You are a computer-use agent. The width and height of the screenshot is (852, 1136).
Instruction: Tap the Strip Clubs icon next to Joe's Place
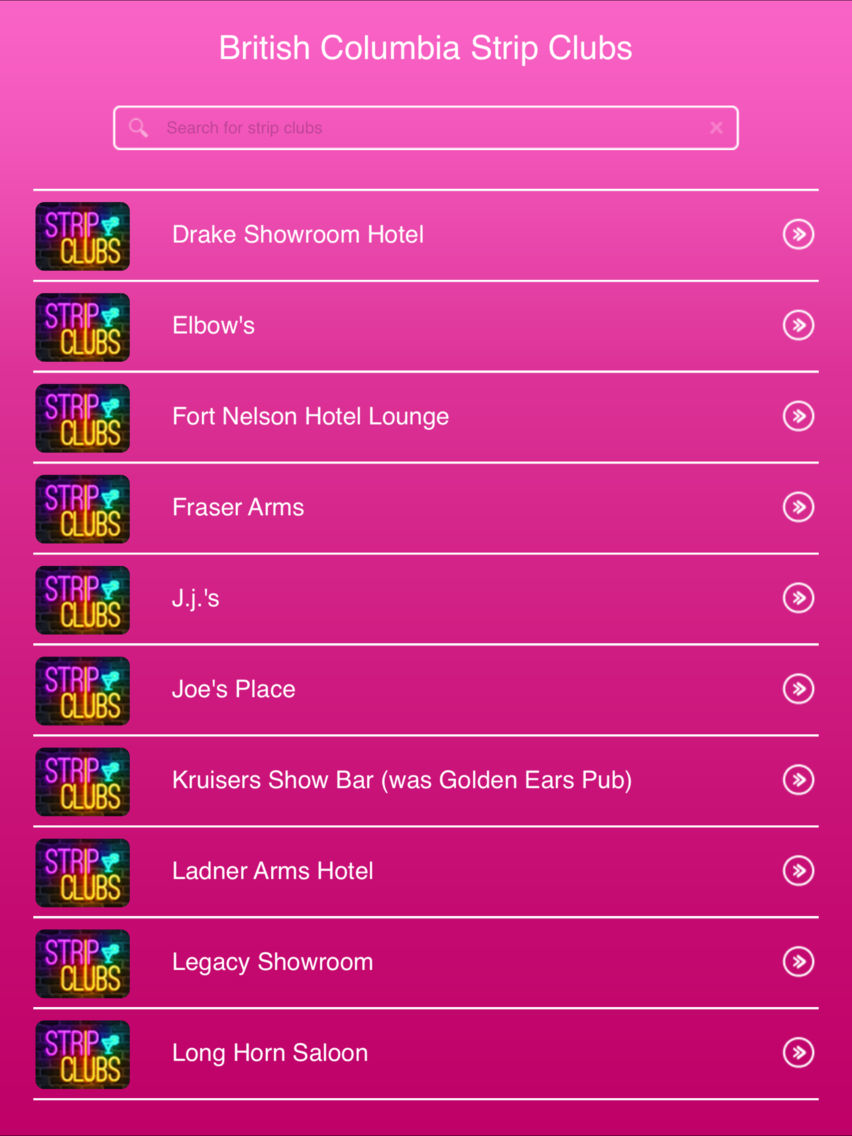(x=82, y=691)
